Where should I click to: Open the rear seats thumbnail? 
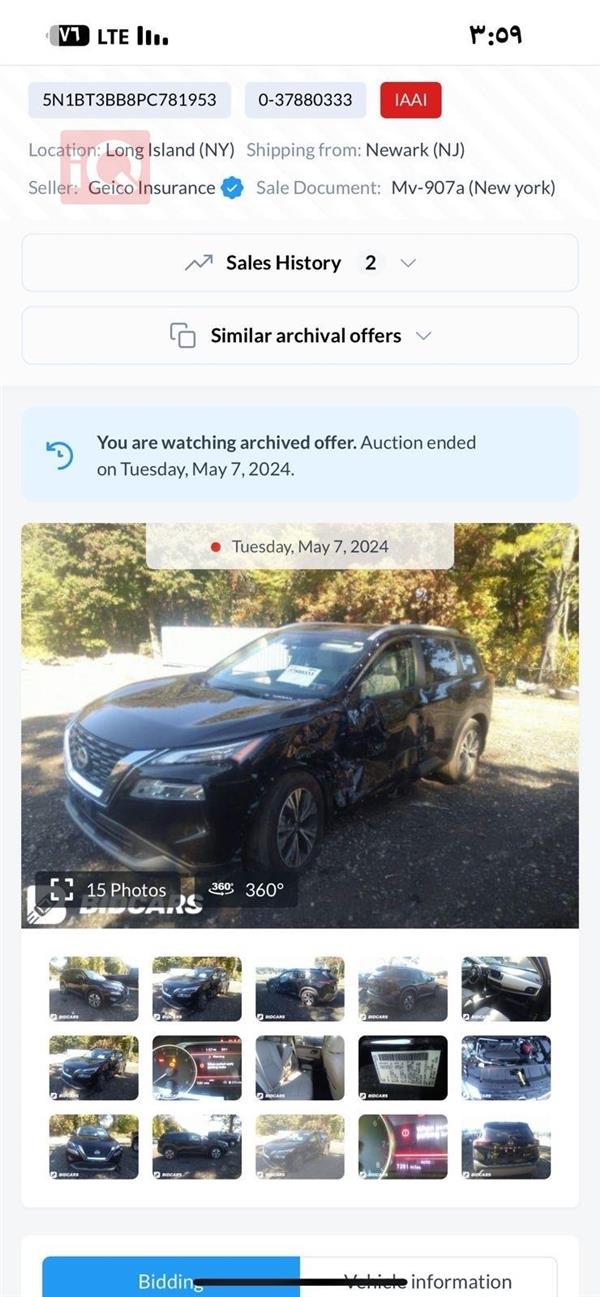(x=300, y=1068)
